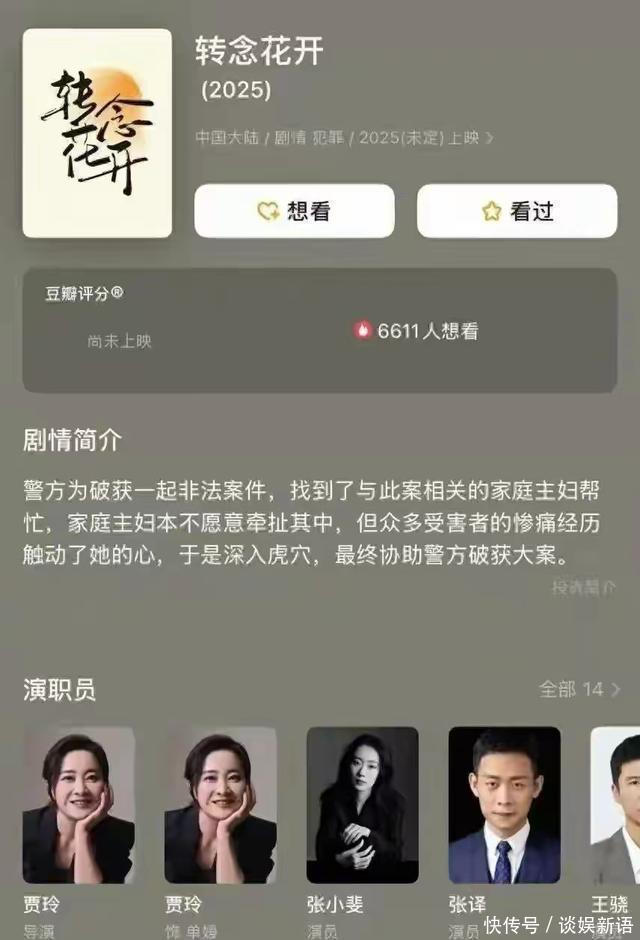640x940 pixels.
Task: Mark the movie as 看过
Action: pos(517,211)
